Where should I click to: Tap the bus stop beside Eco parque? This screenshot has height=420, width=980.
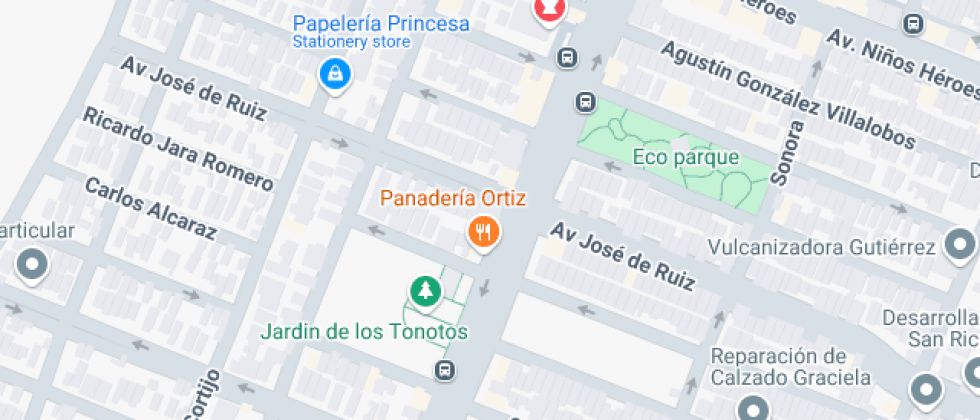click(586, 102)
